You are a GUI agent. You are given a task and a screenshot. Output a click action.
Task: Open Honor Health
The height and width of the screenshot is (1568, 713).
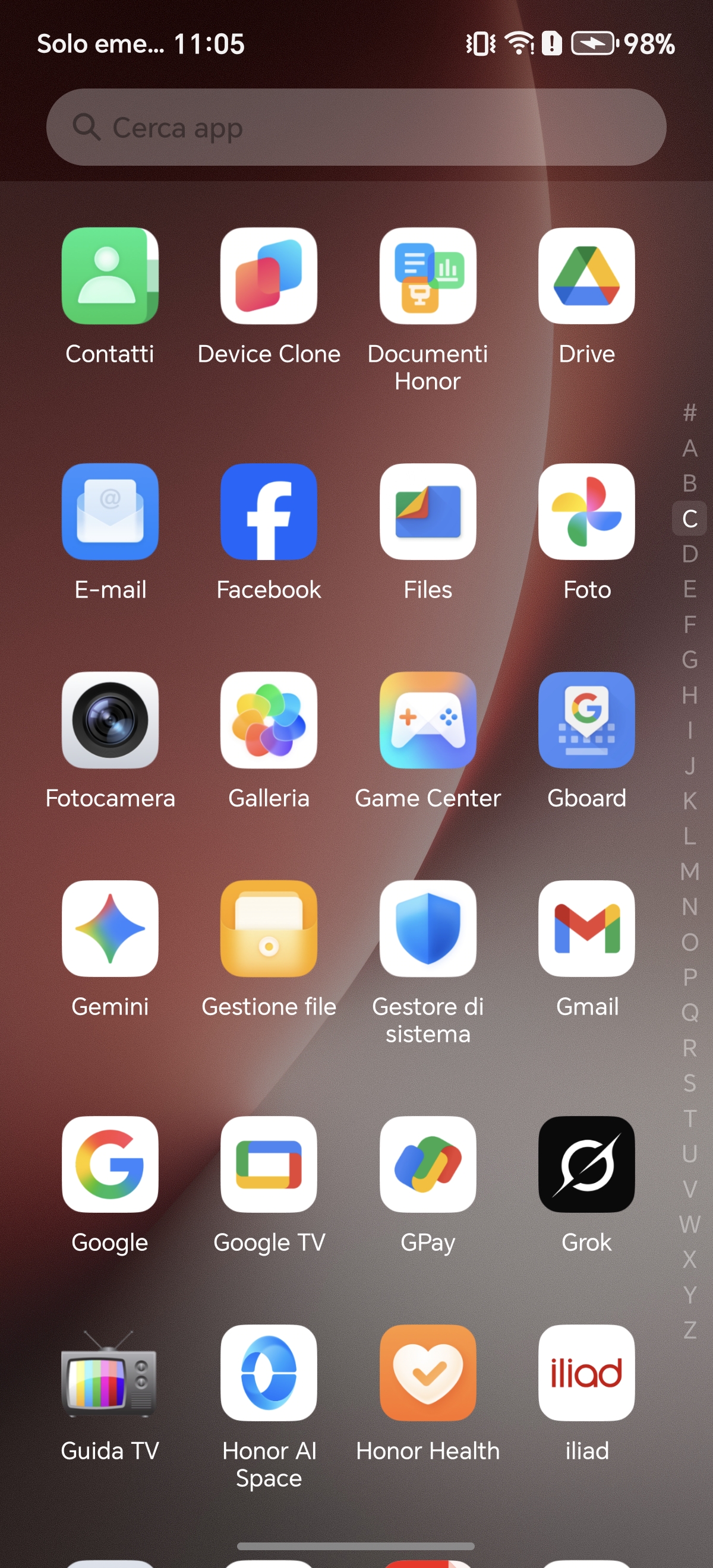pyautogui.click(x=427, y=1373)
